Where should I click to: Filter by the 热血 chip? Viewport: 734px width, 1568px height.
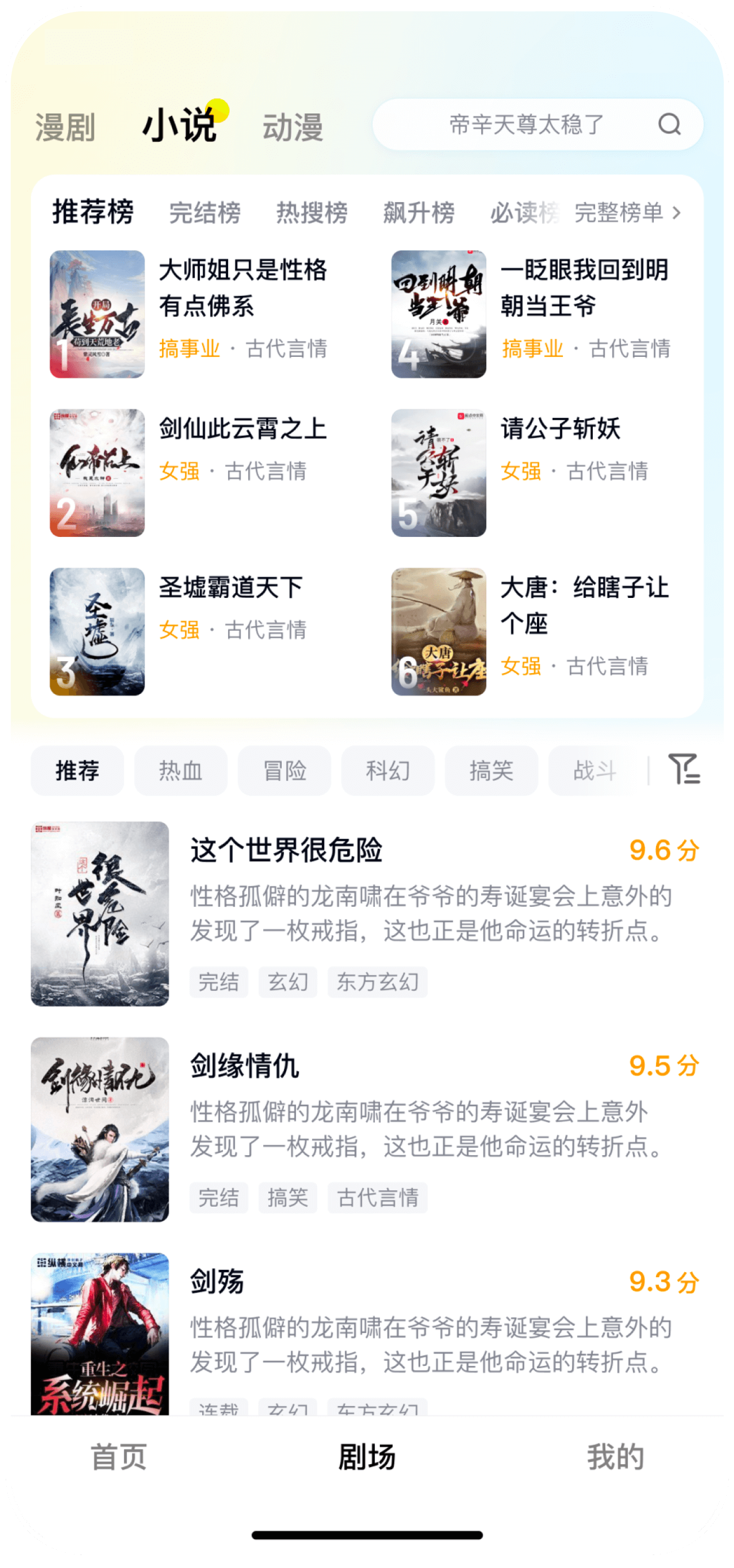(181, 771)
